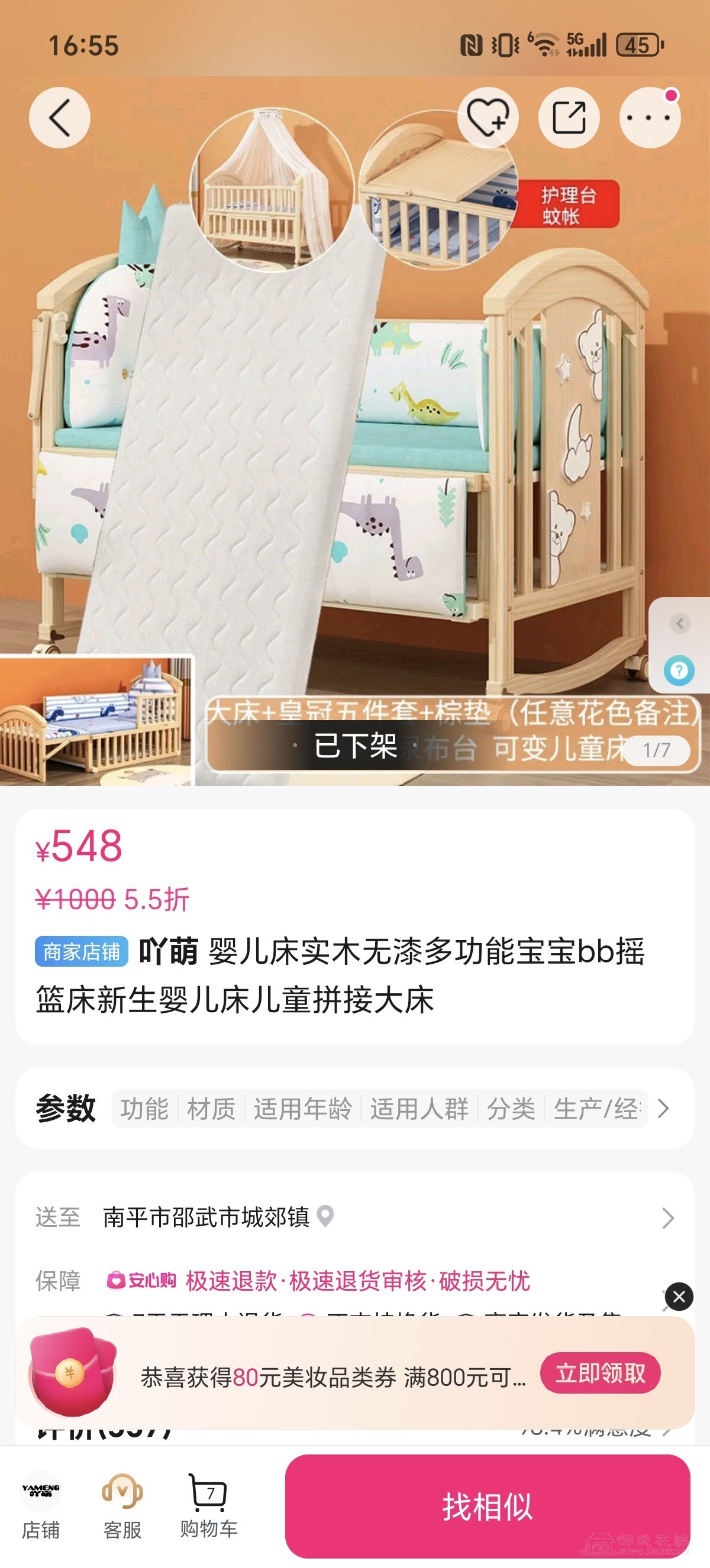
Task: Dismiss the coupon banner
Action: pyautogui.click(x=679, y=1297)
